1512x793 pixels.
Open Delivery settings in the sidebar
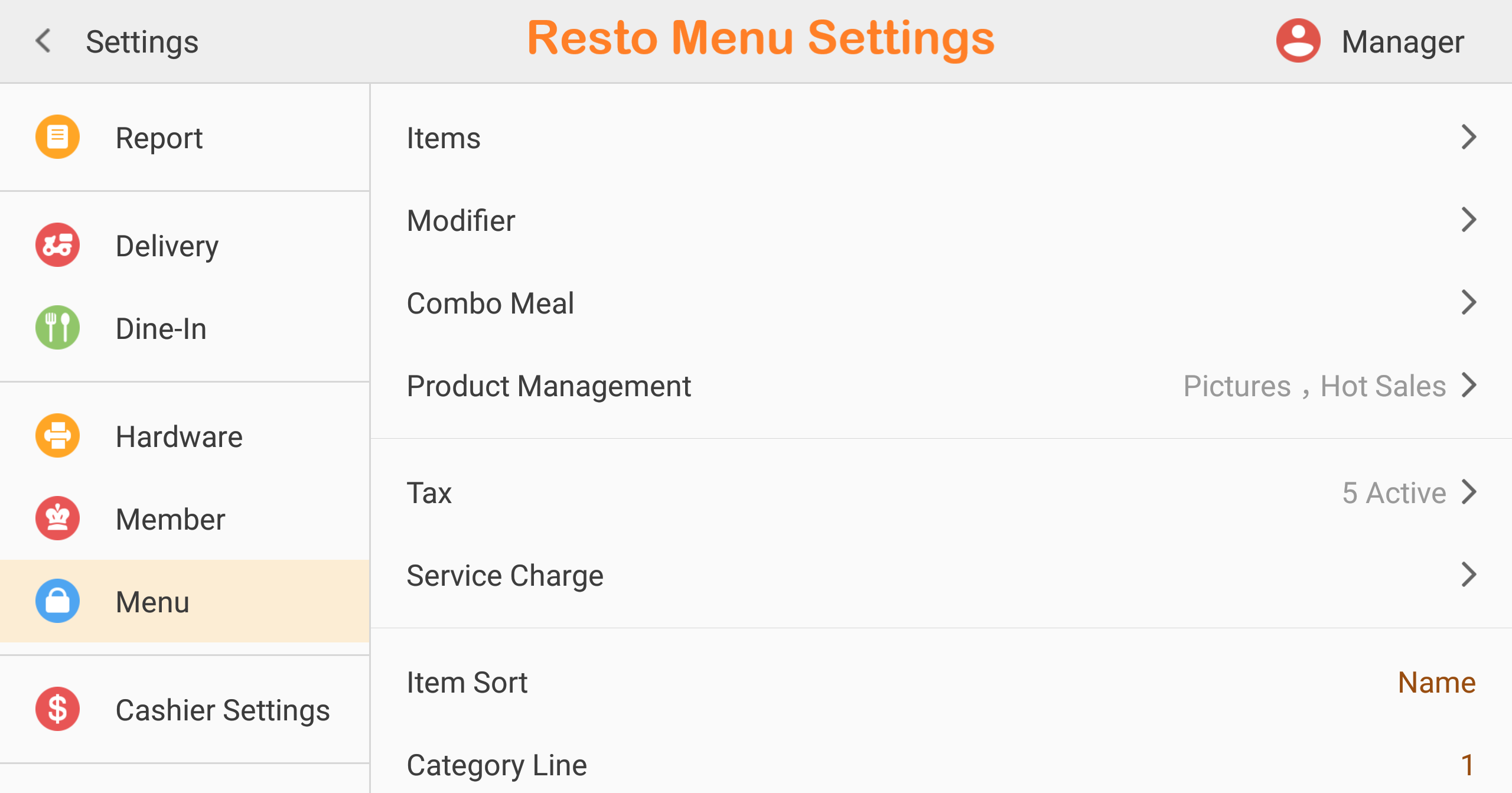167,246
